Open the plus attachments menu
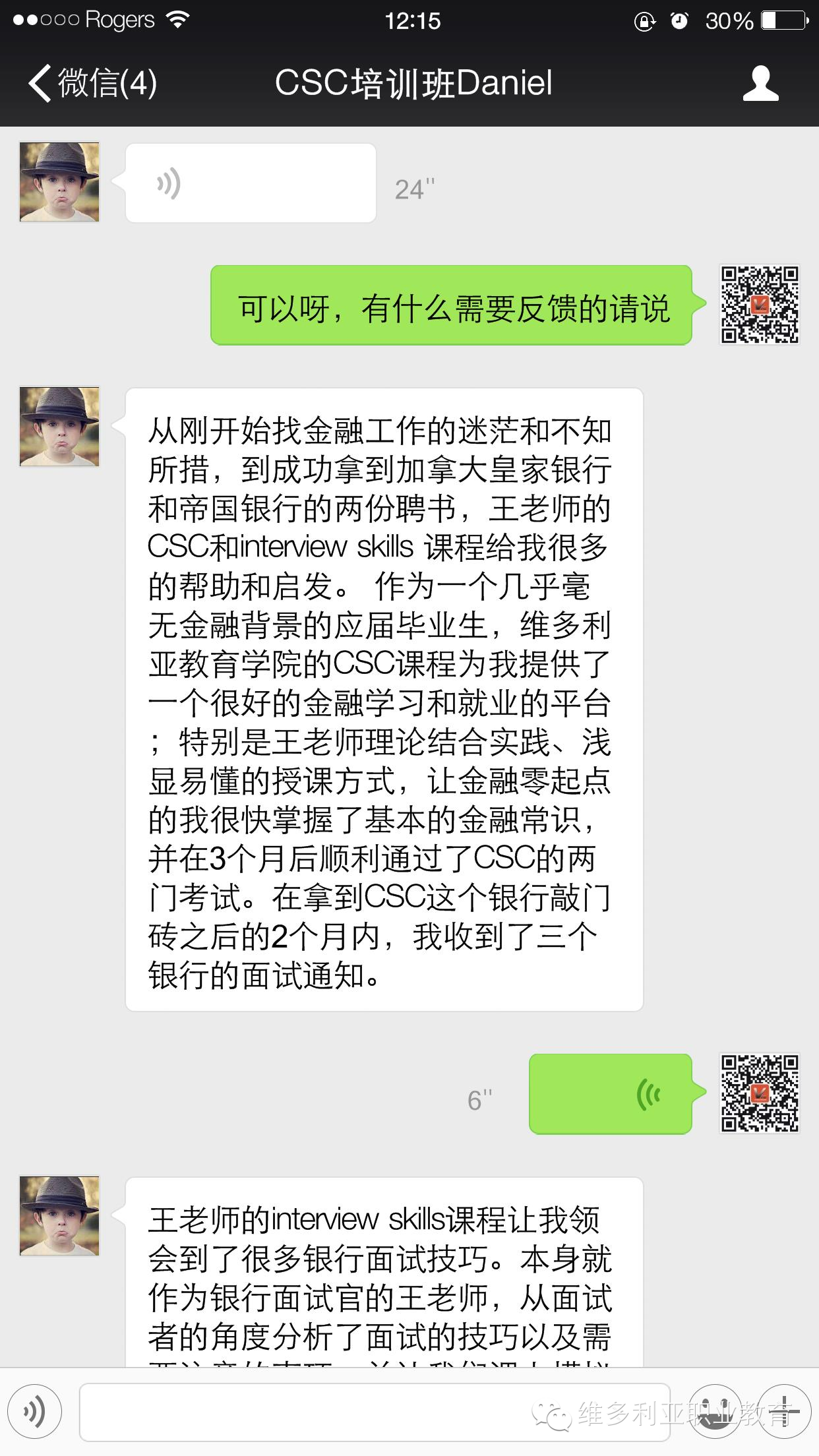819x1456 pixels. click(x=784, y=1412)
